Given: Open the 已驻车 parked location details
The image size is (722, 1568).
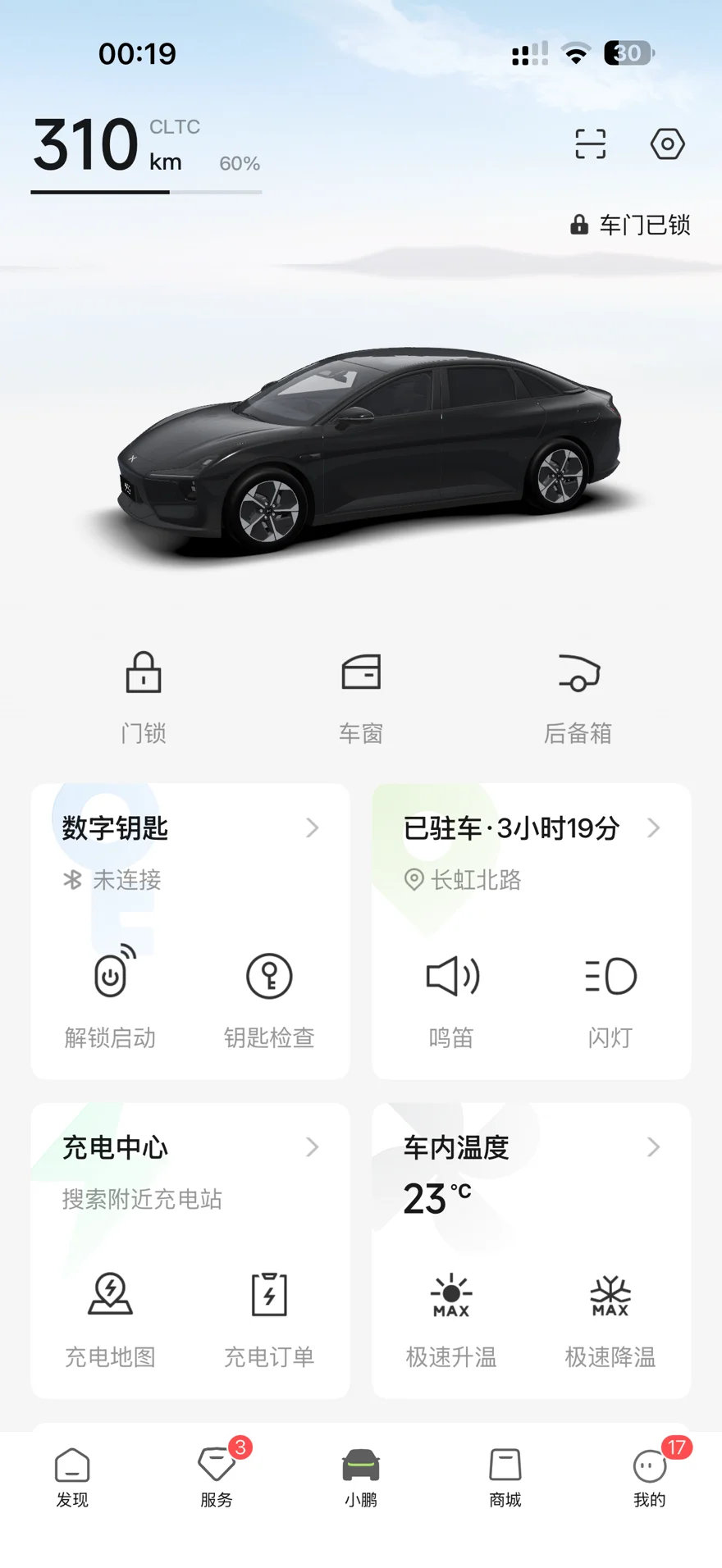Looking at the screenshot, I should pos(653,828).
